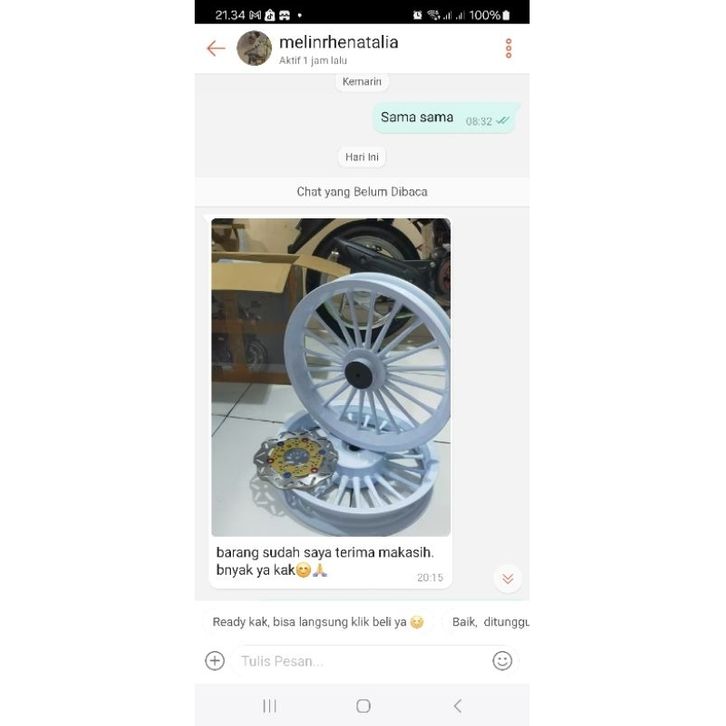726x726 pixels.
Task: Open the plus attachment menu
Action: (215, 660)
